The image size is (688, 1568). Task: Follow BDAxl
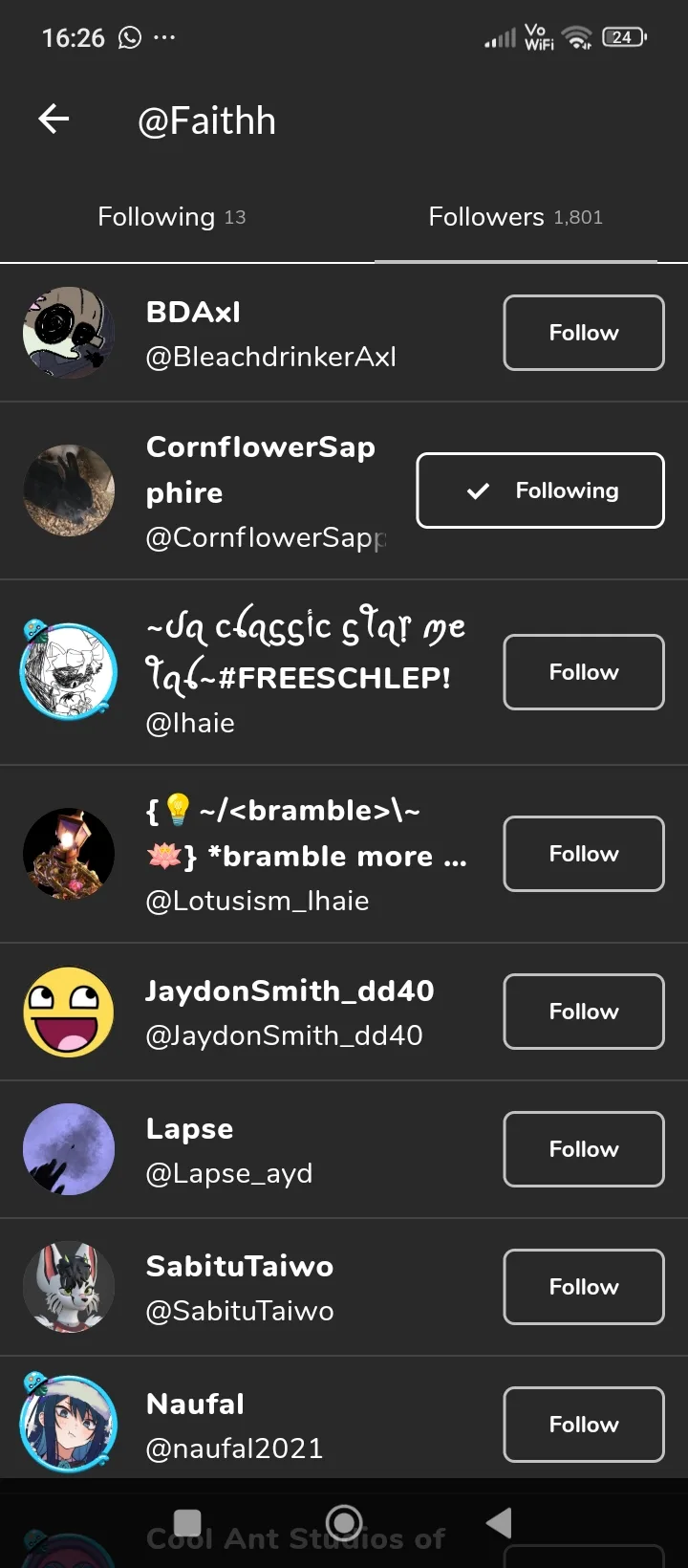[583, 333]
